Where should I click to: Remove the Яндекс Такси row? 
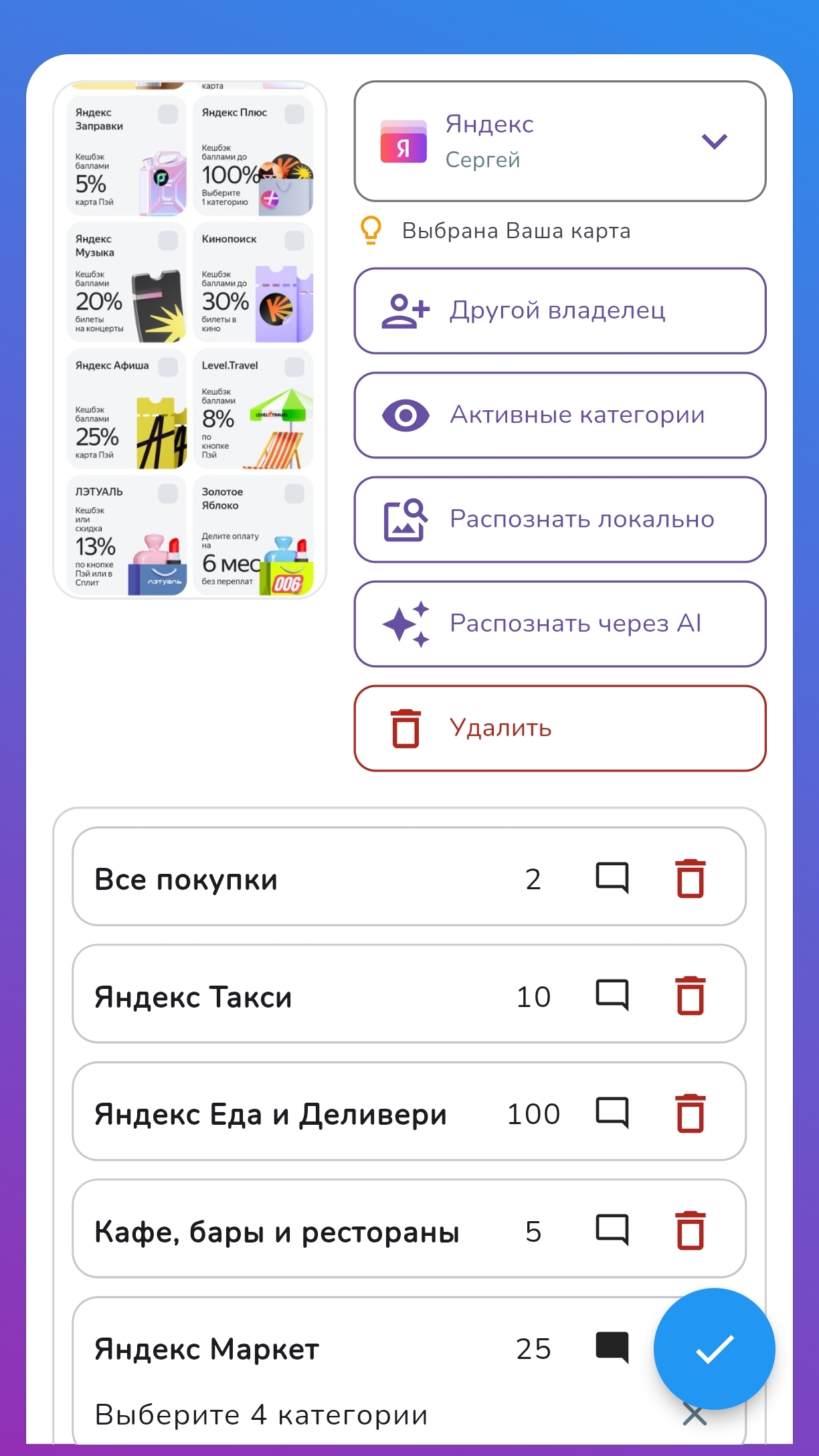(x=691, y=995)
